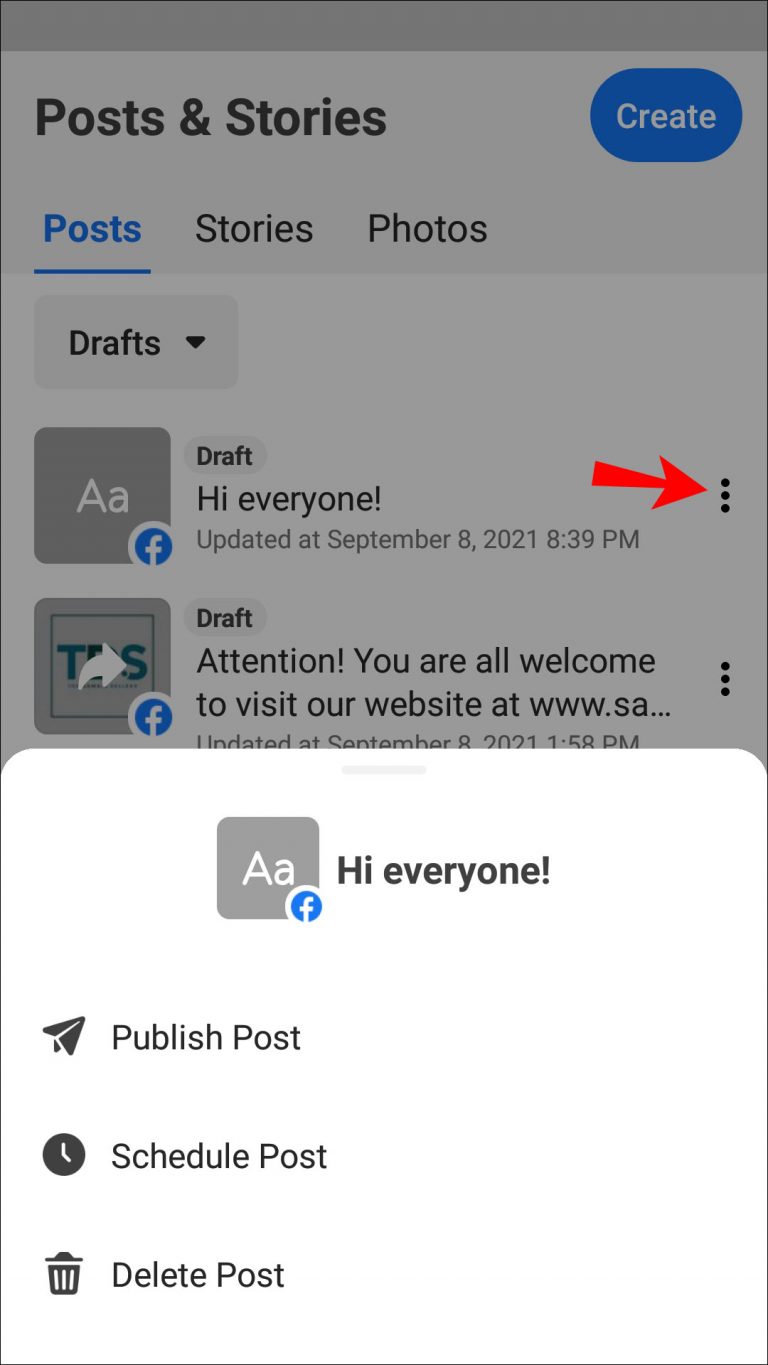Viewport: 768px width, 1365px height.
Task: Choose "Schedule Post" from the action menu
Action: point(219,1156)
